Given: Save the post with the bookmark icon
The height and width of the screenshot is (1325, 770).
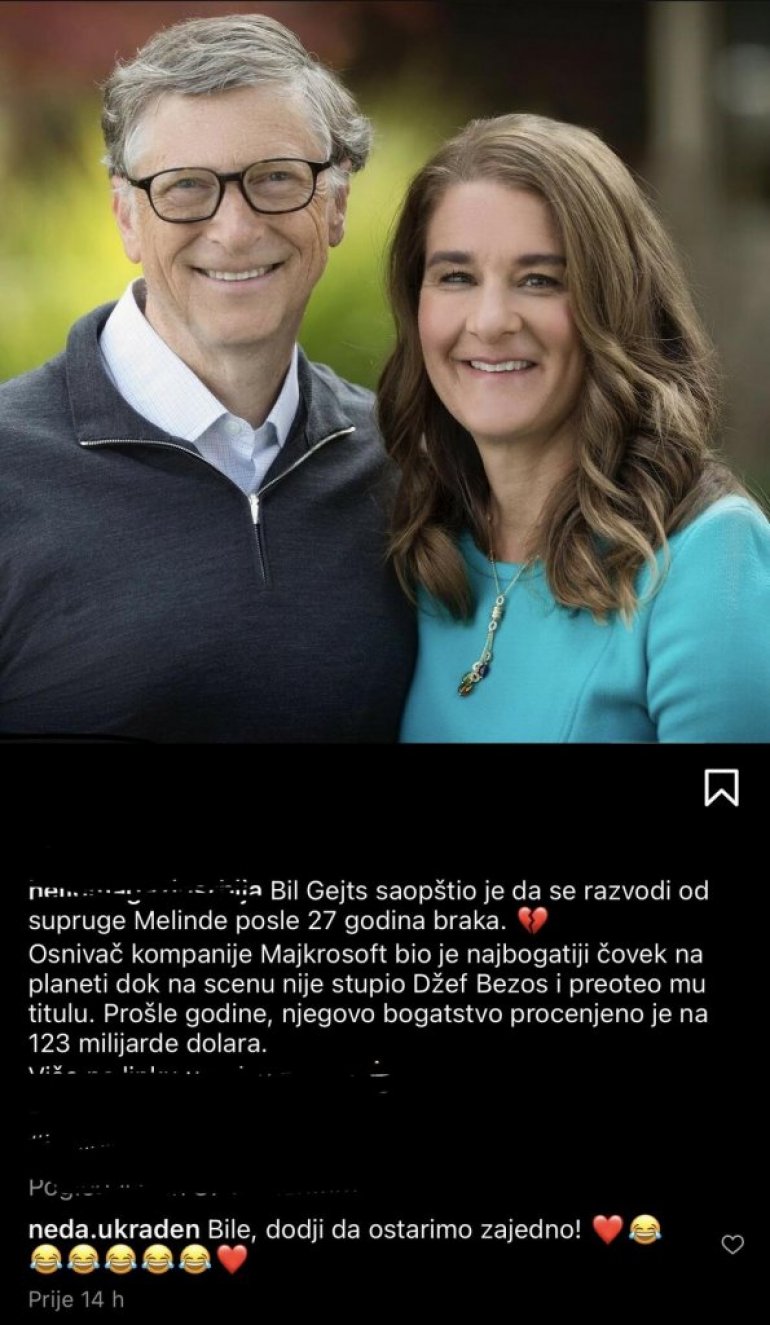Looking at the screenshot, I should (721, 788).
